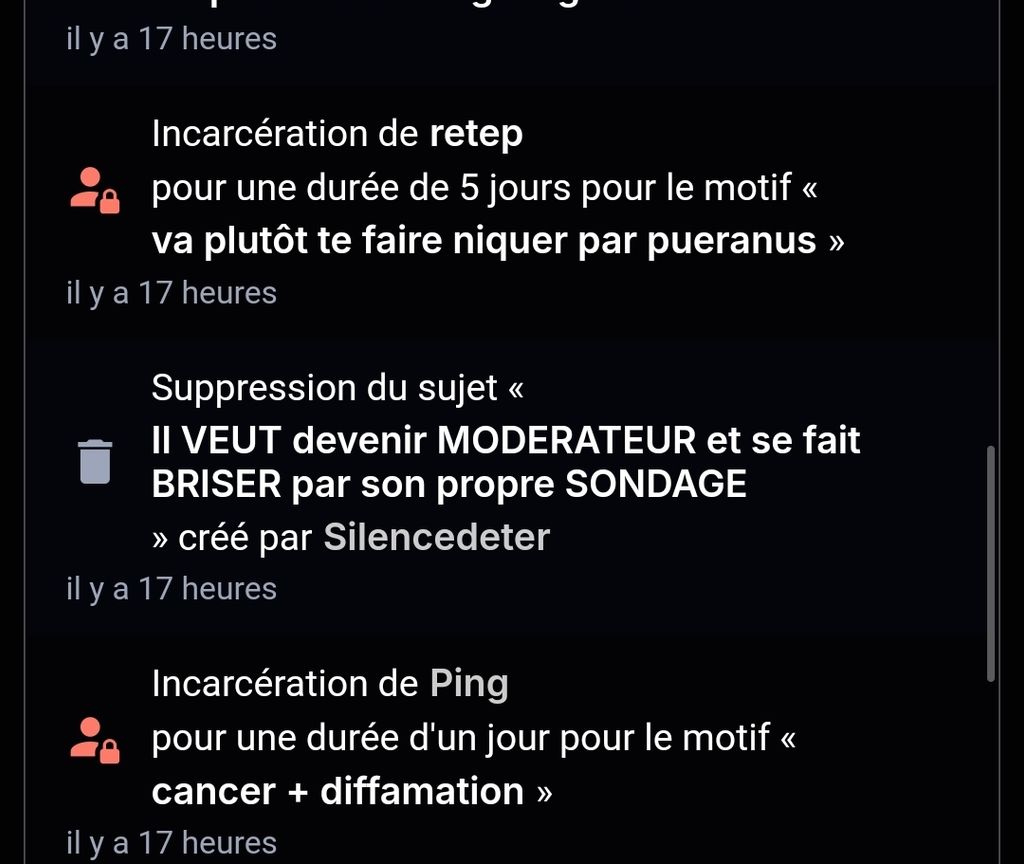The image size is (1024, 864).
Task: Open retep's user profile link
Action: point(476,134)
